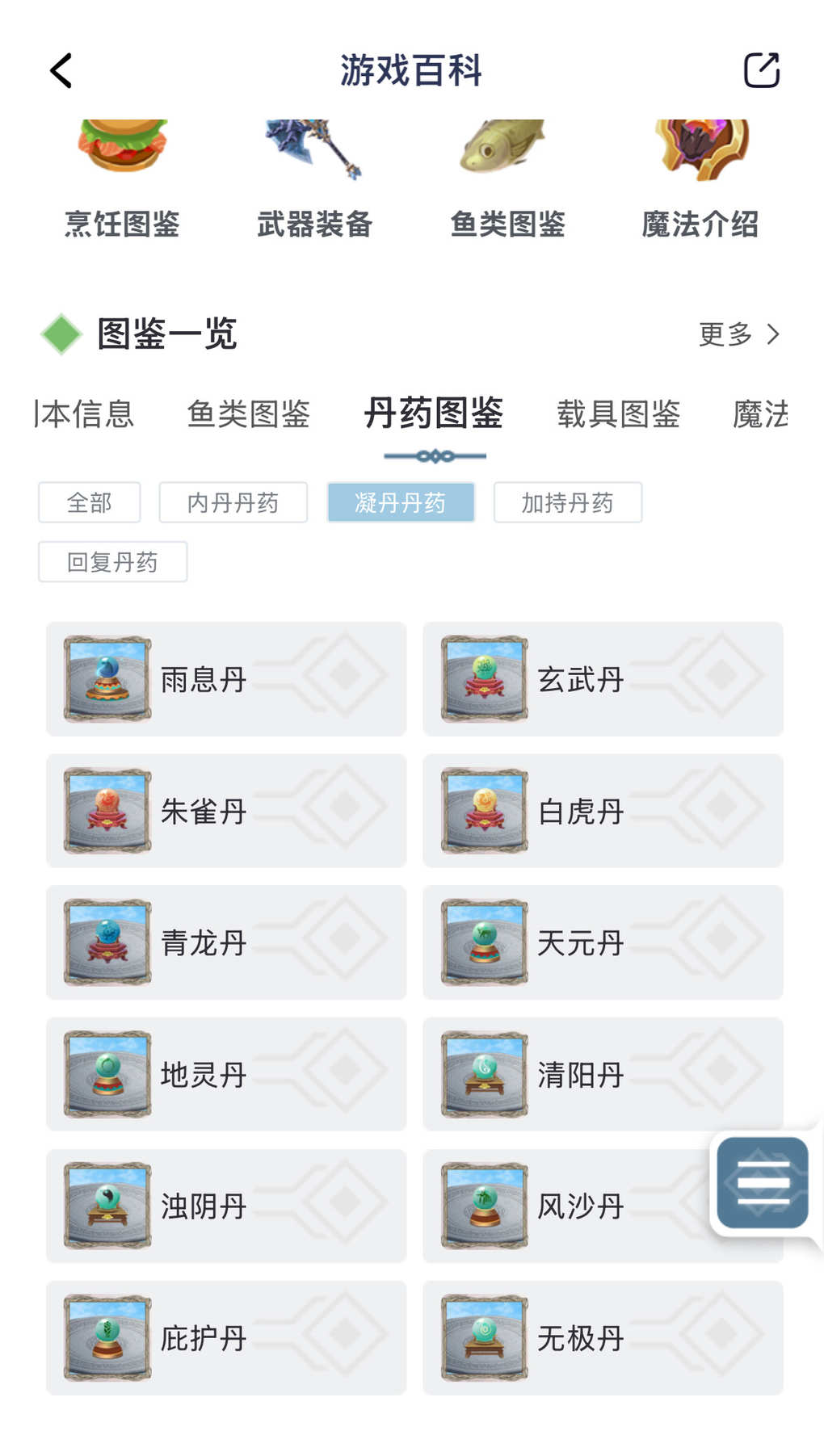Image resolution: width=824 pixels, height=1456 pixels.
Task: Switch to the 鱼类图鉴 tab
Action: (249, 413)
